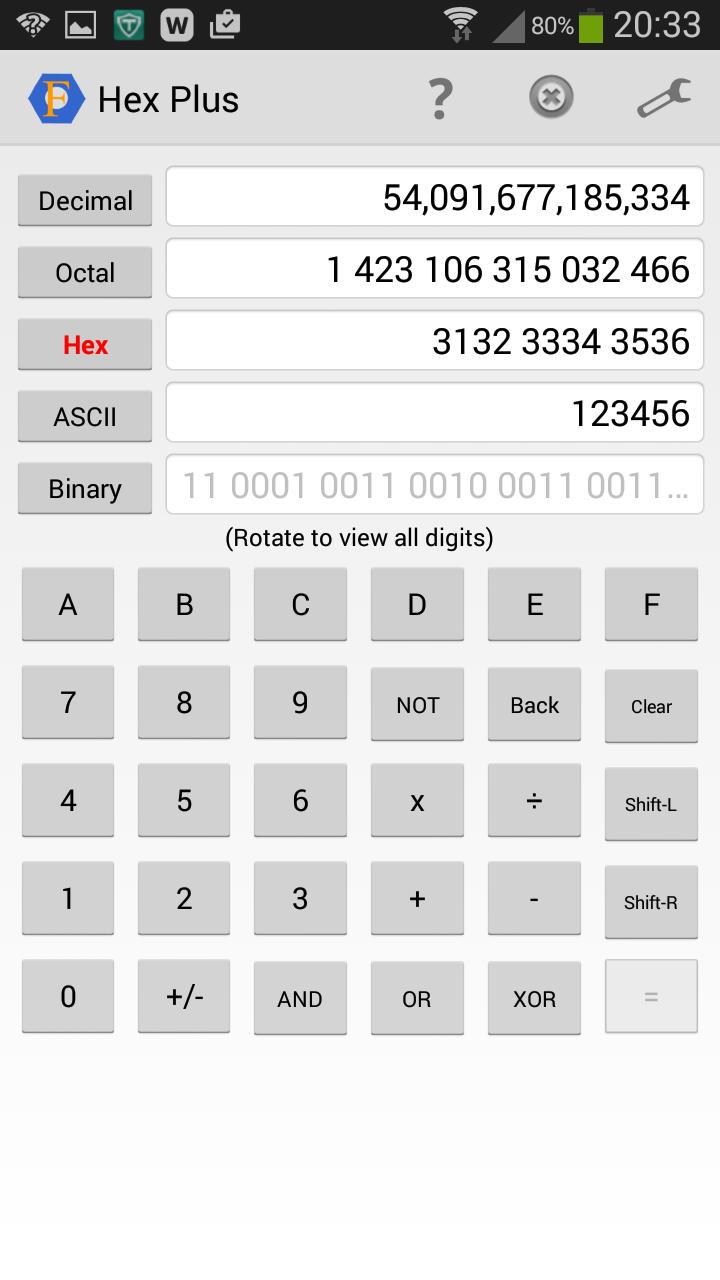This screenshot has height=1280, width=720.
Task: Enter digit 7
Action: point(68,703)
